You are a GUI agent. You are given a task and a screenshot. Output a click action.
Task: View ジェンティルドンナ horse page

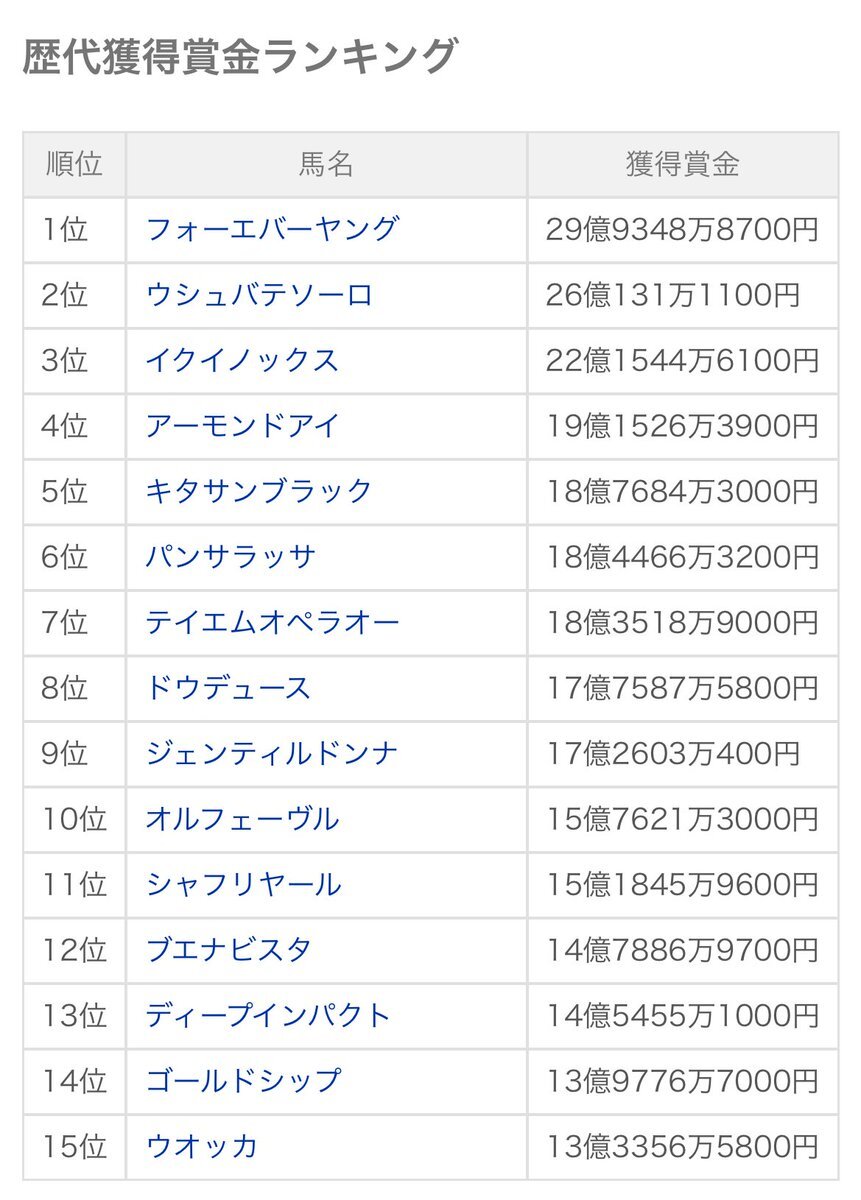point(272,754)
